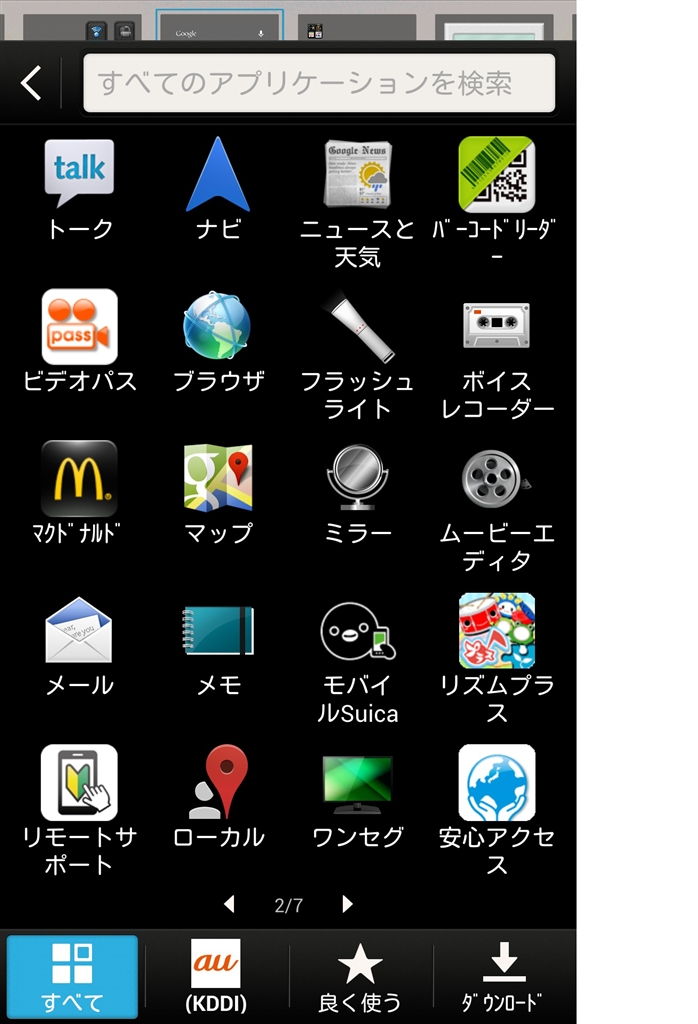This screenshot has width=698, height=1024.
Task: Launch the マクドナルド app
Action: point(80,479)
